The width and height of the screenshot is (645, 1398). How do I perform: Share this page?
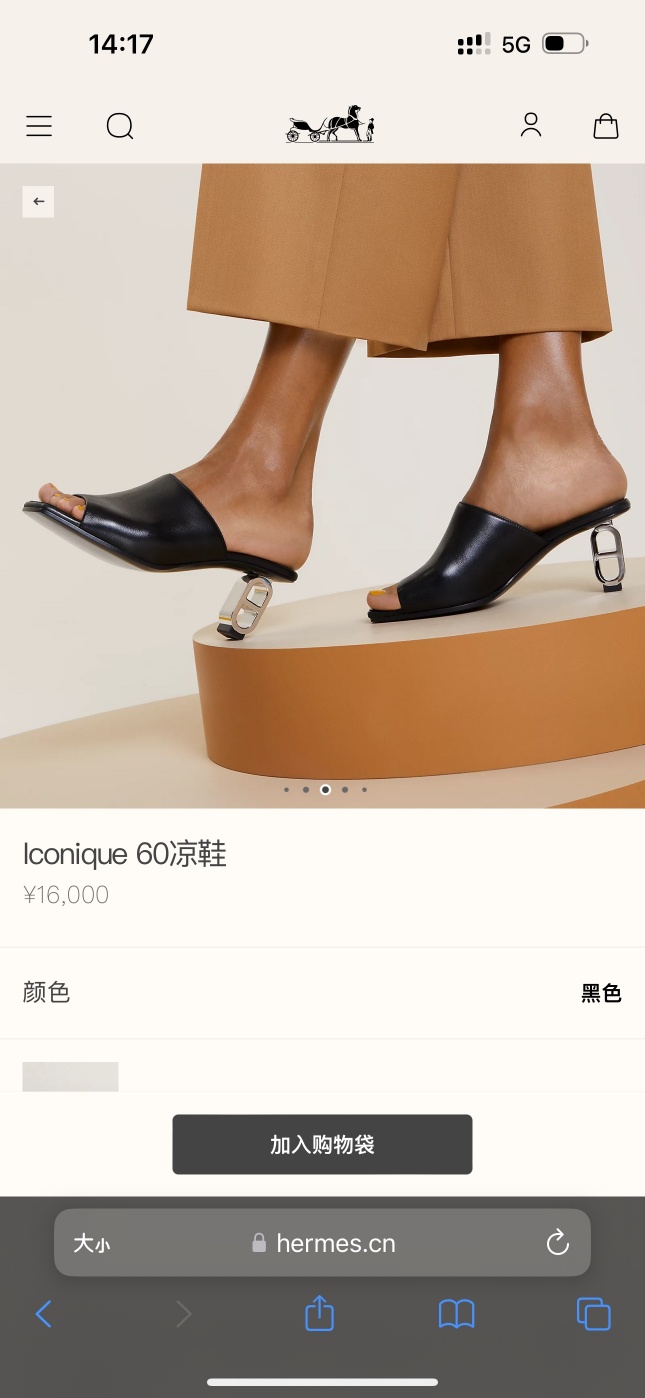pos(319,1313)
